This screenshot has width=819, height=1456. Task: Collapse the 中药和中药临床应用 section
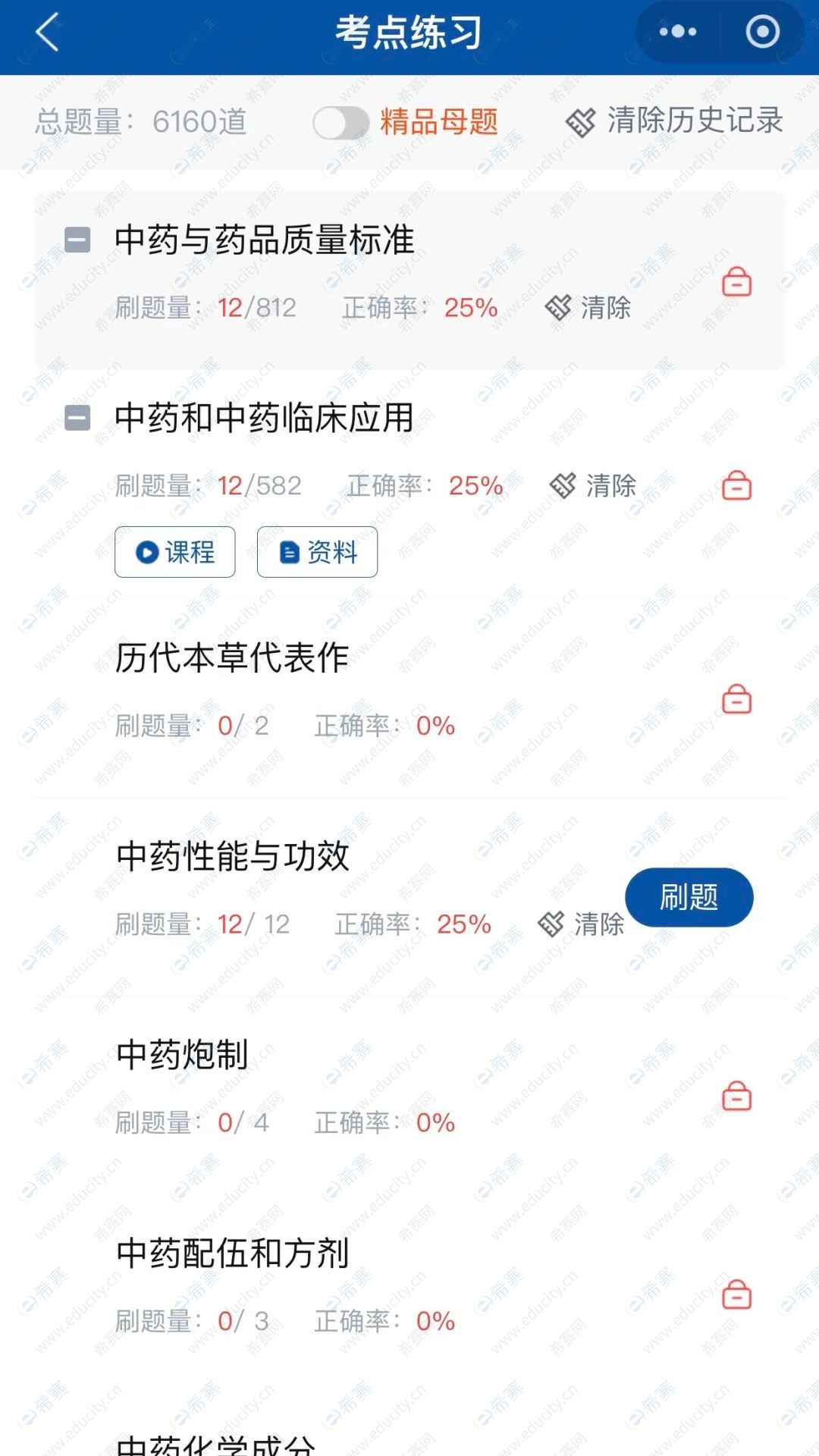click(x=77, y=418)
